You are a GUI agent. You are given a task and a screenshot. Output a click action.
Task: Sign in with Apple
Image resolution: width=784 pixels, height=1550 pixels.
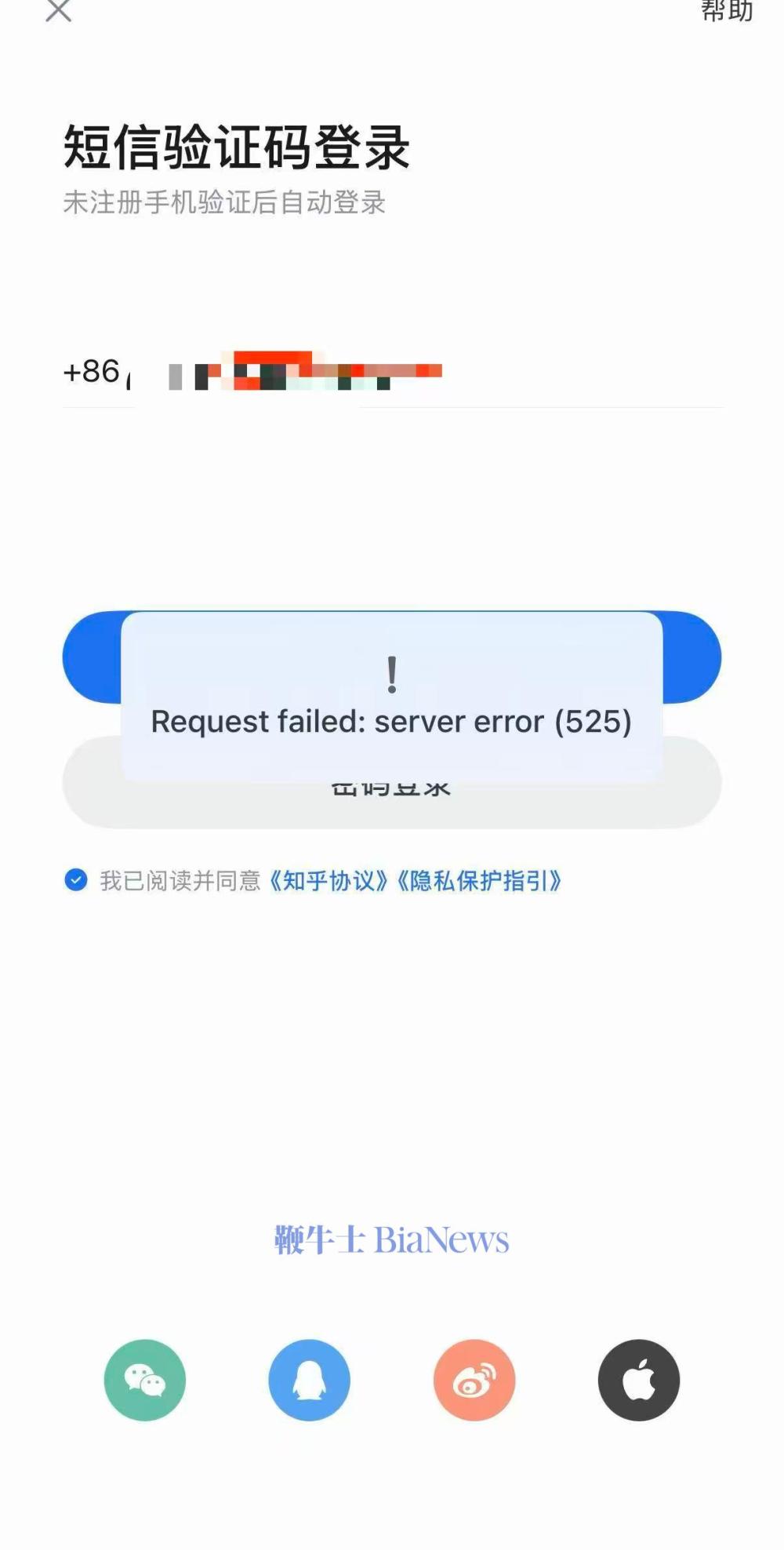pyautogui.click(x=639, y=1380)
